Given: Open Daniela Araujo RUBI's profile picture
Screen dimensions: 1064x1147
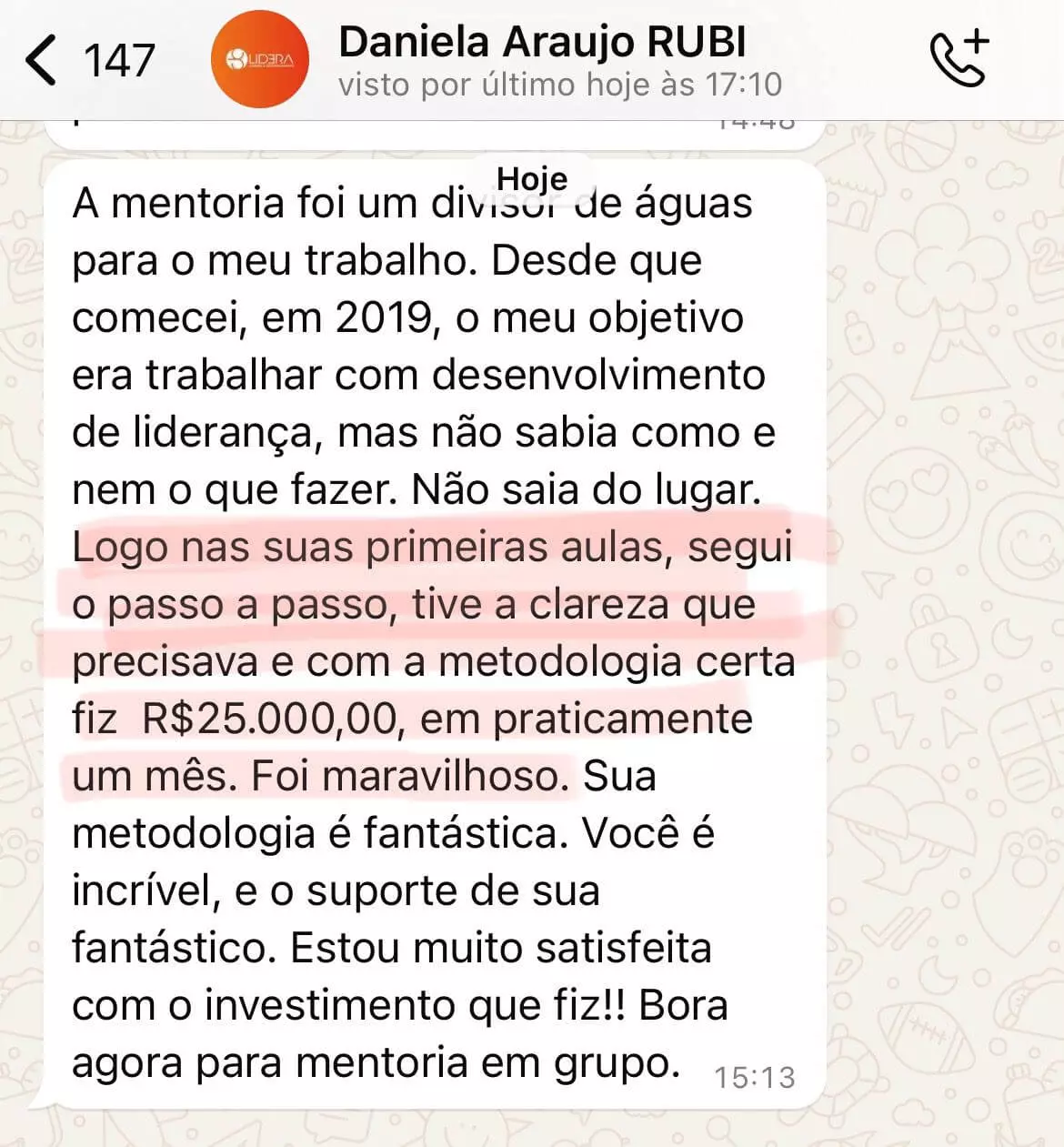Looking at the screenshot, I should 259,60.
